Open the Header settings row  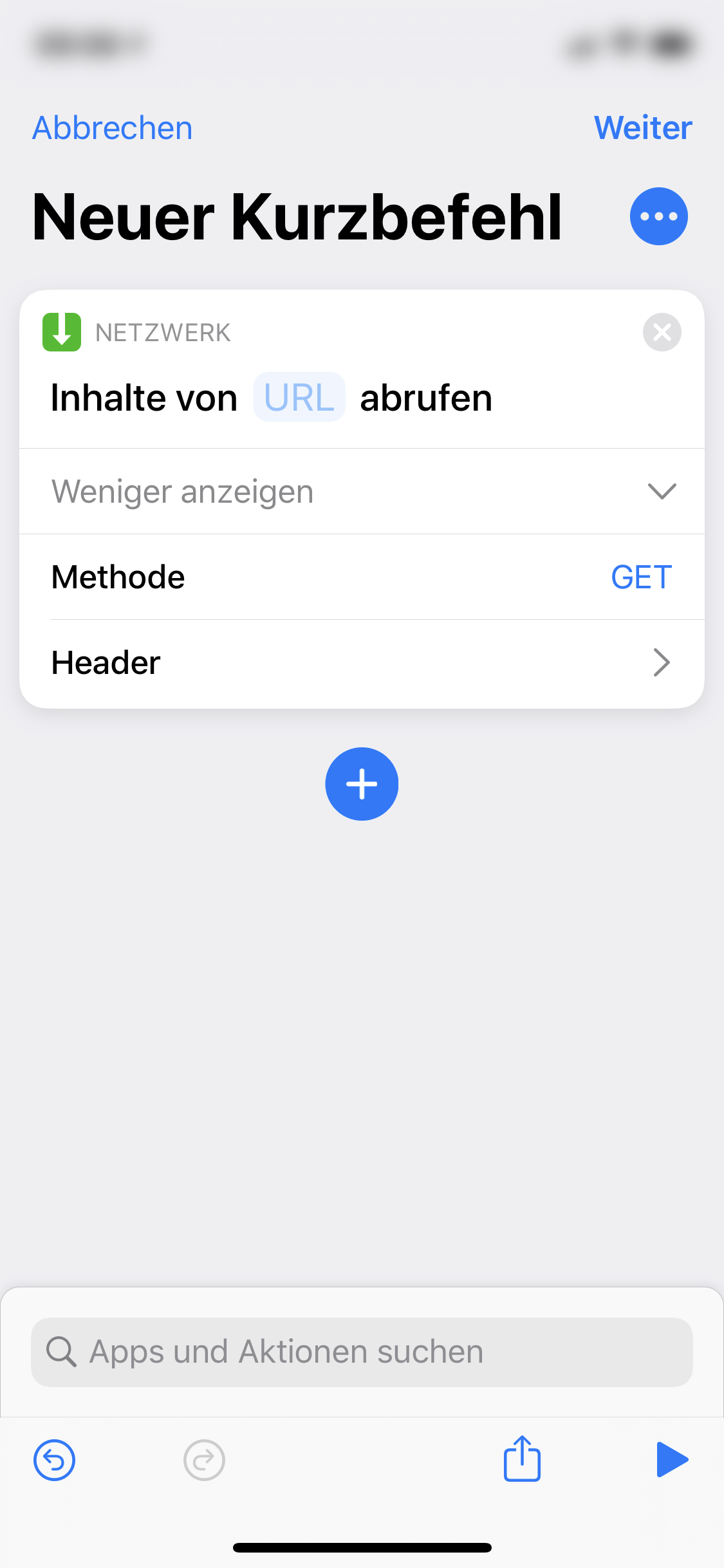362,663
